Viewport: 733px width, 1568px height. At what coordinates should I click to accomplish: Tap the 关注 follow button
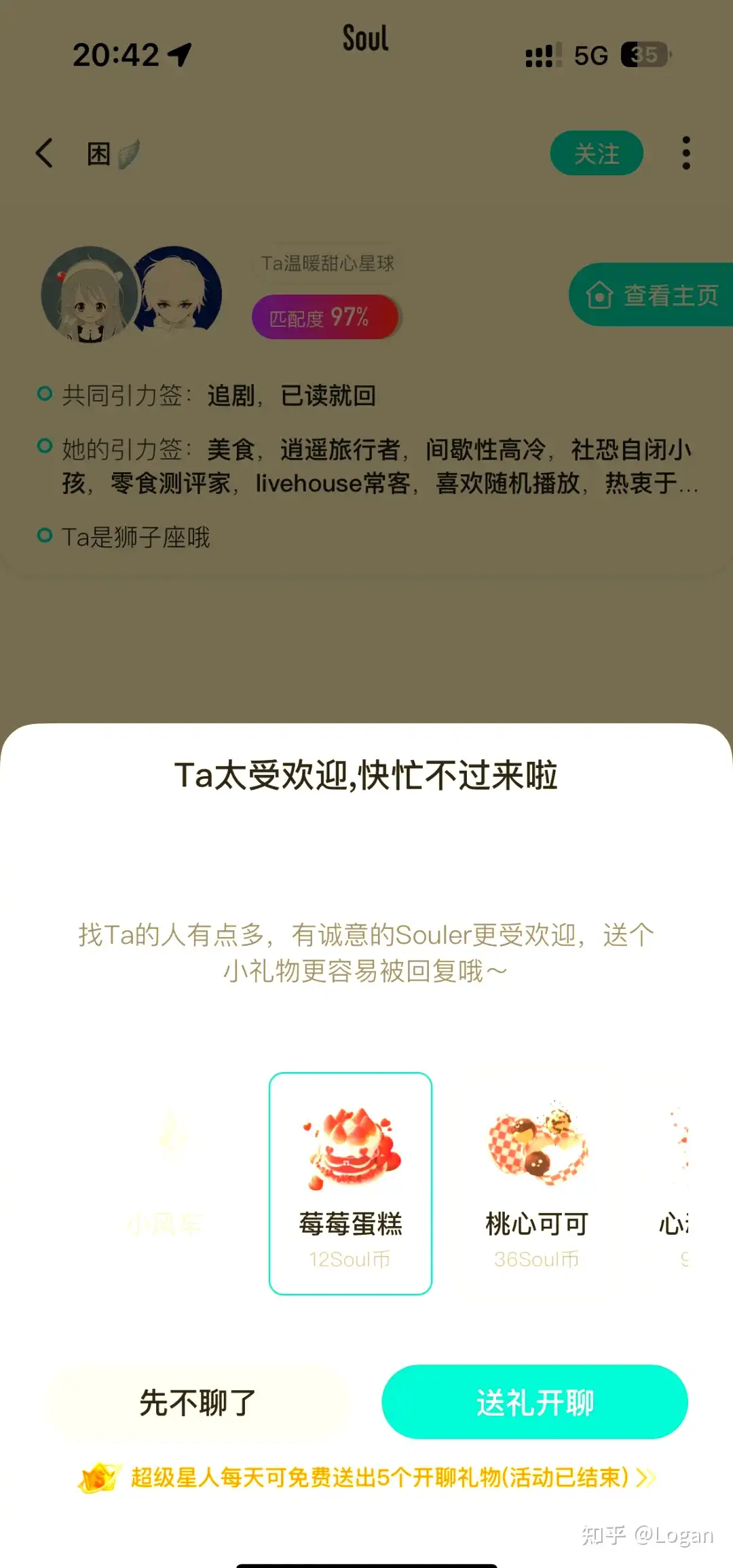point(596,153)
